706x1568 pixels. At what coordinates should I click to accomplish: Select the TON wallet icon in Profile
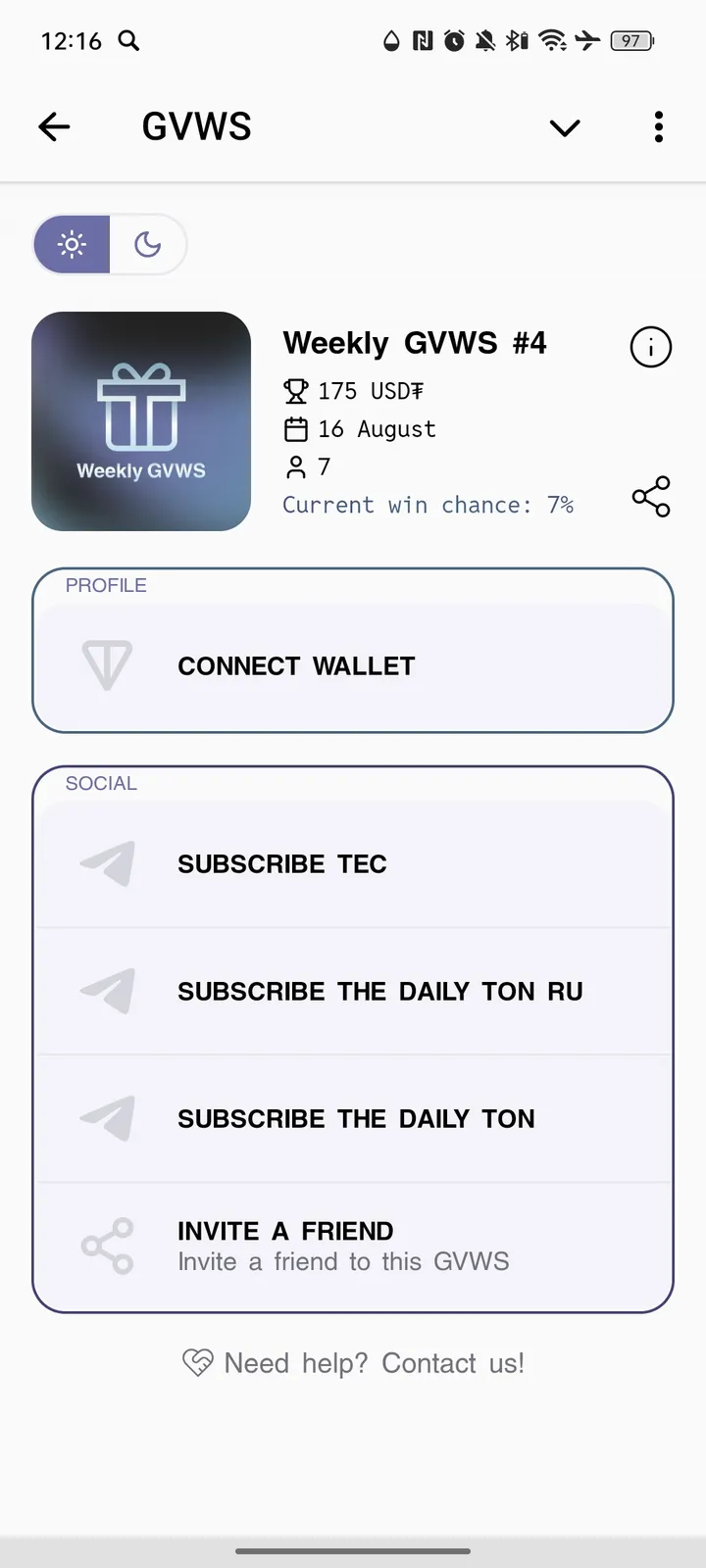tap(107, 666)
